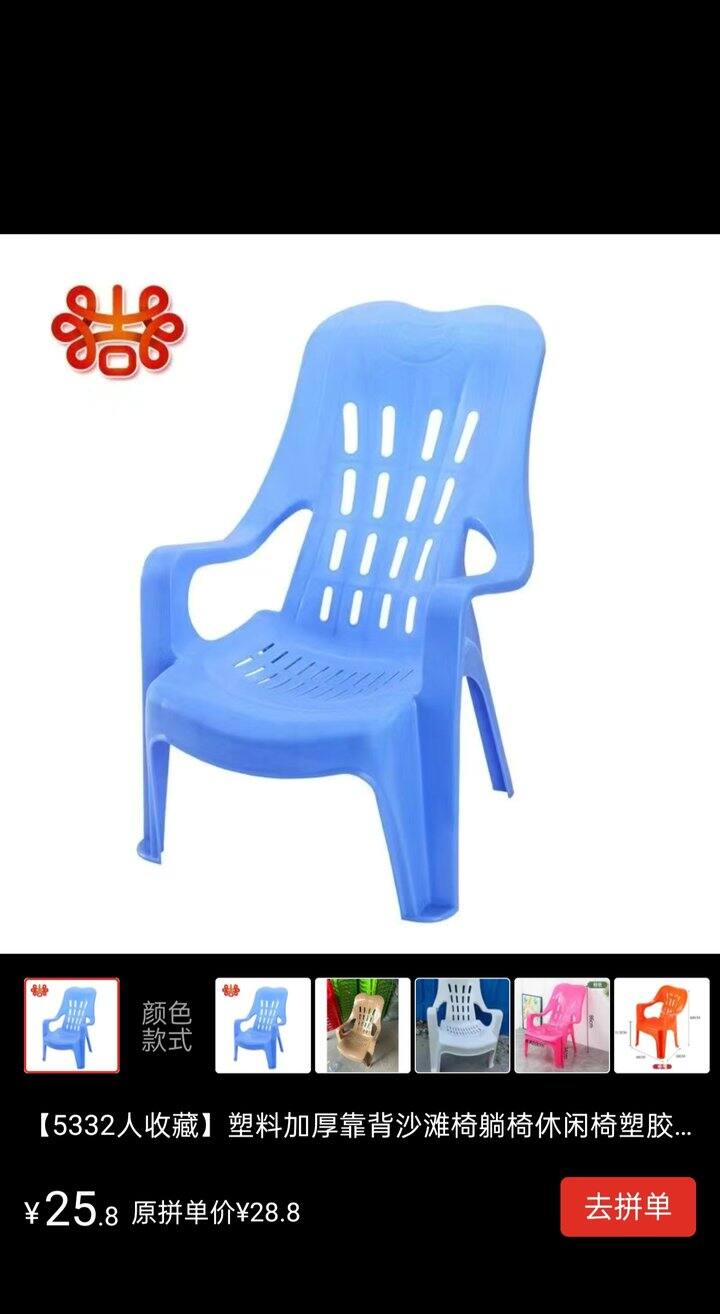Image resolution: width=720 pixels, height=1314 pixels.
Task: Tap the 去拼单 button
Action: [x=627, y=1207]
